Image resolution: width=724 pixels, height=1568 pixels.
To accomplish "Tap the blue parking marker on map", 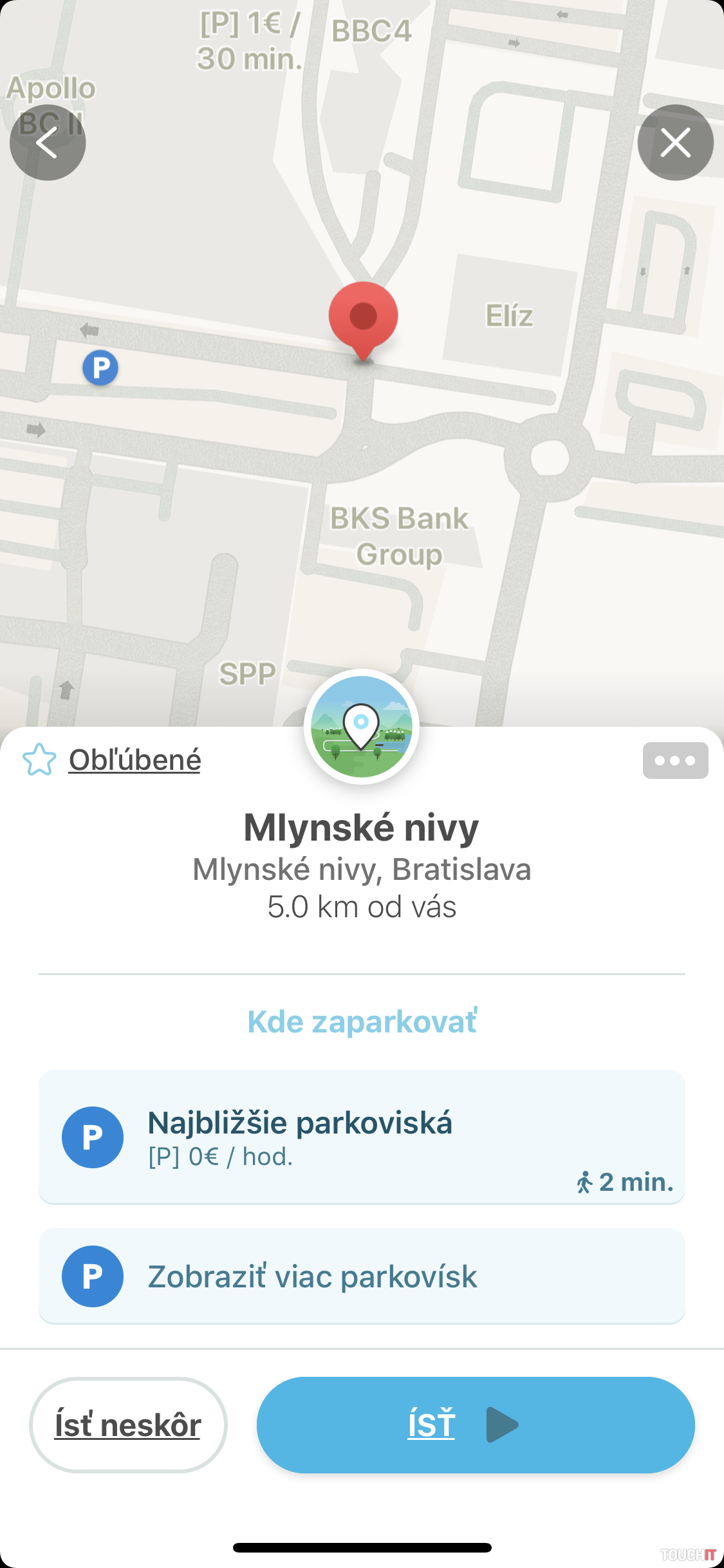I will (100, 368).
